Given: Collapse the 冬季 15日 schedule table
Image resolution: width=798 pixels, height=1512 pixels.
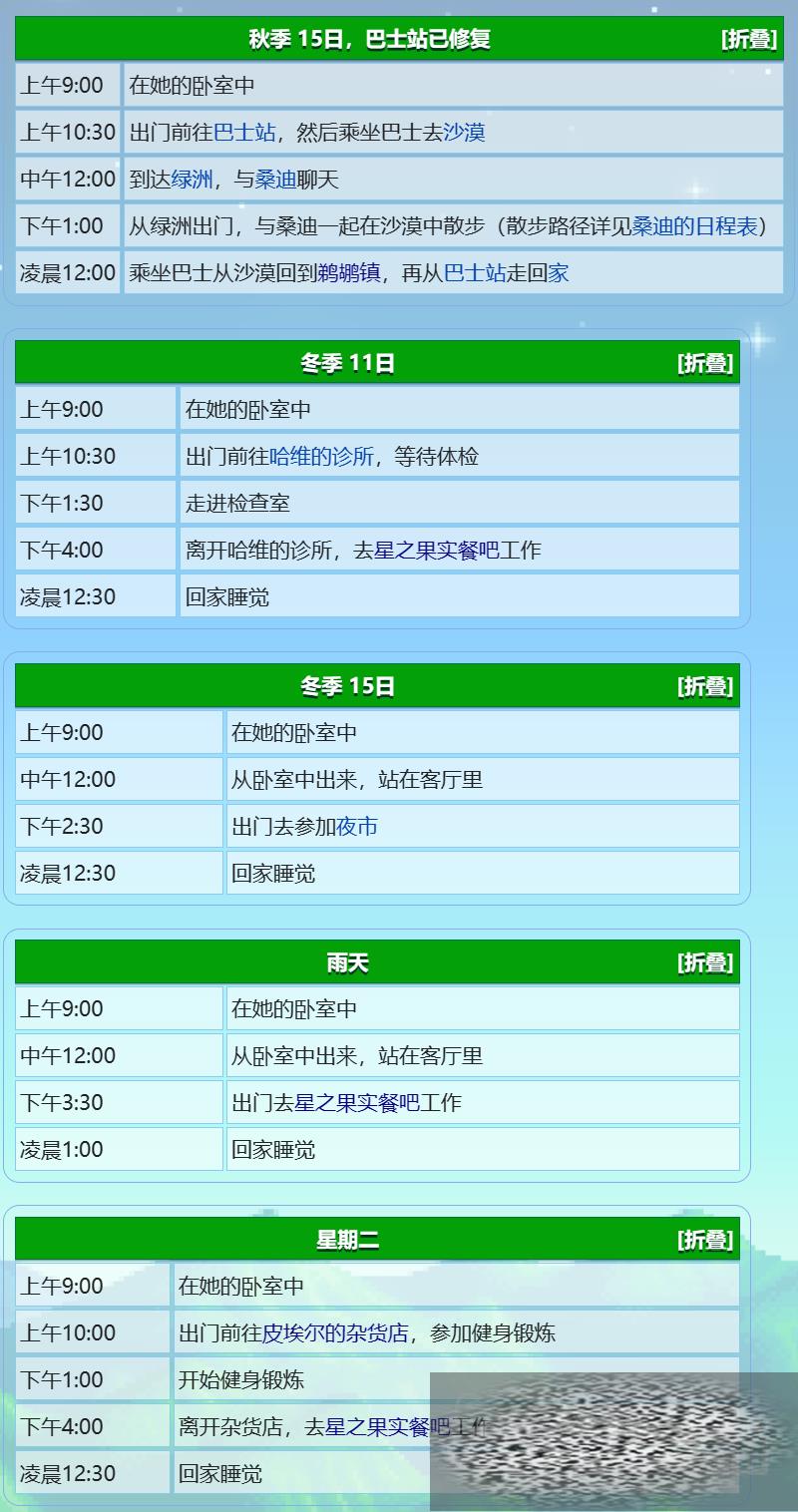Looking at the screenshot, I should [705, 686].
